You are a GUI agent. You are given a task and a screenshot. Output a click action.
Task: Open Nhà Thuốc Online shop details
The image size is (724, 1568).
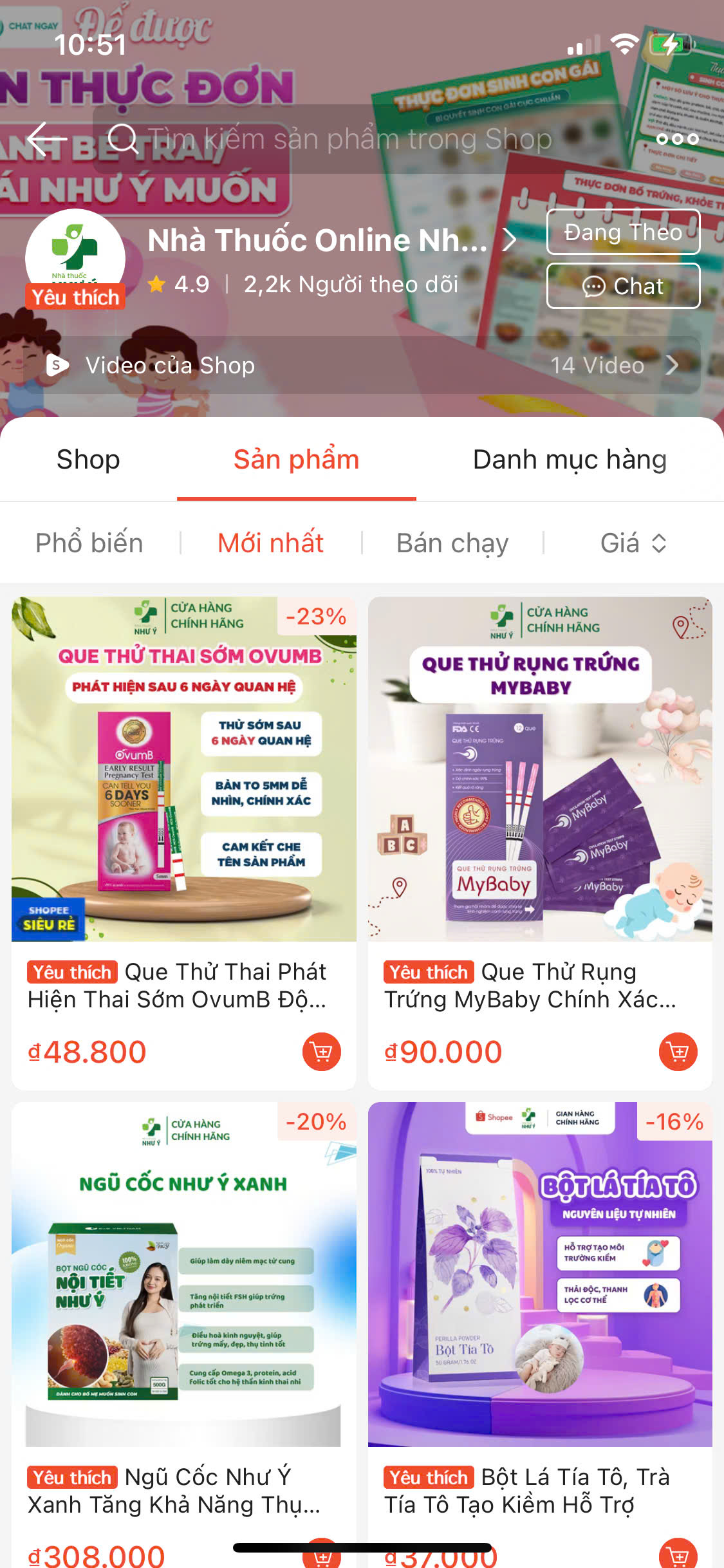point(331,240)
